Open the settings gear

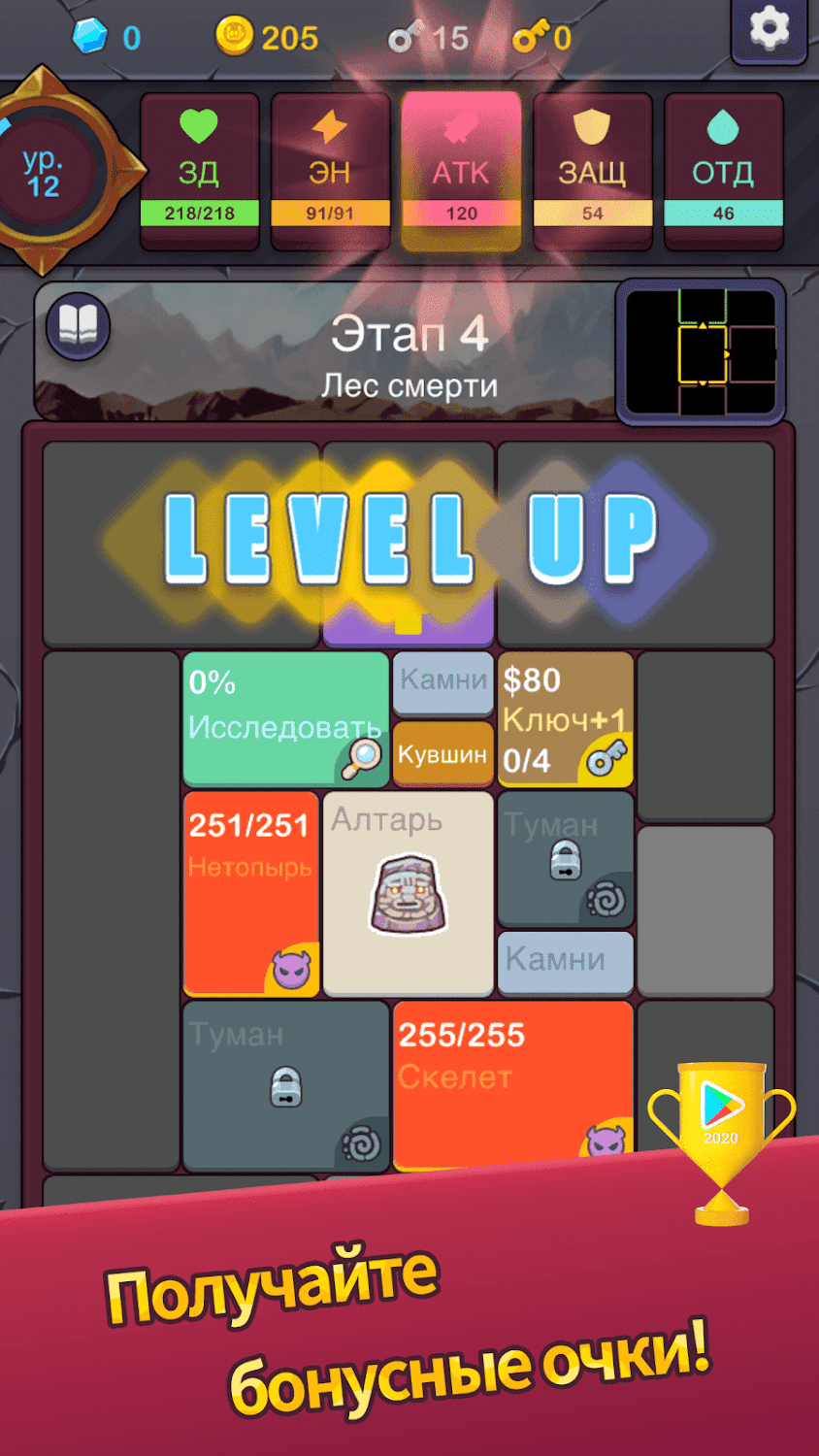pyautogui.click(x=770, y=30)
